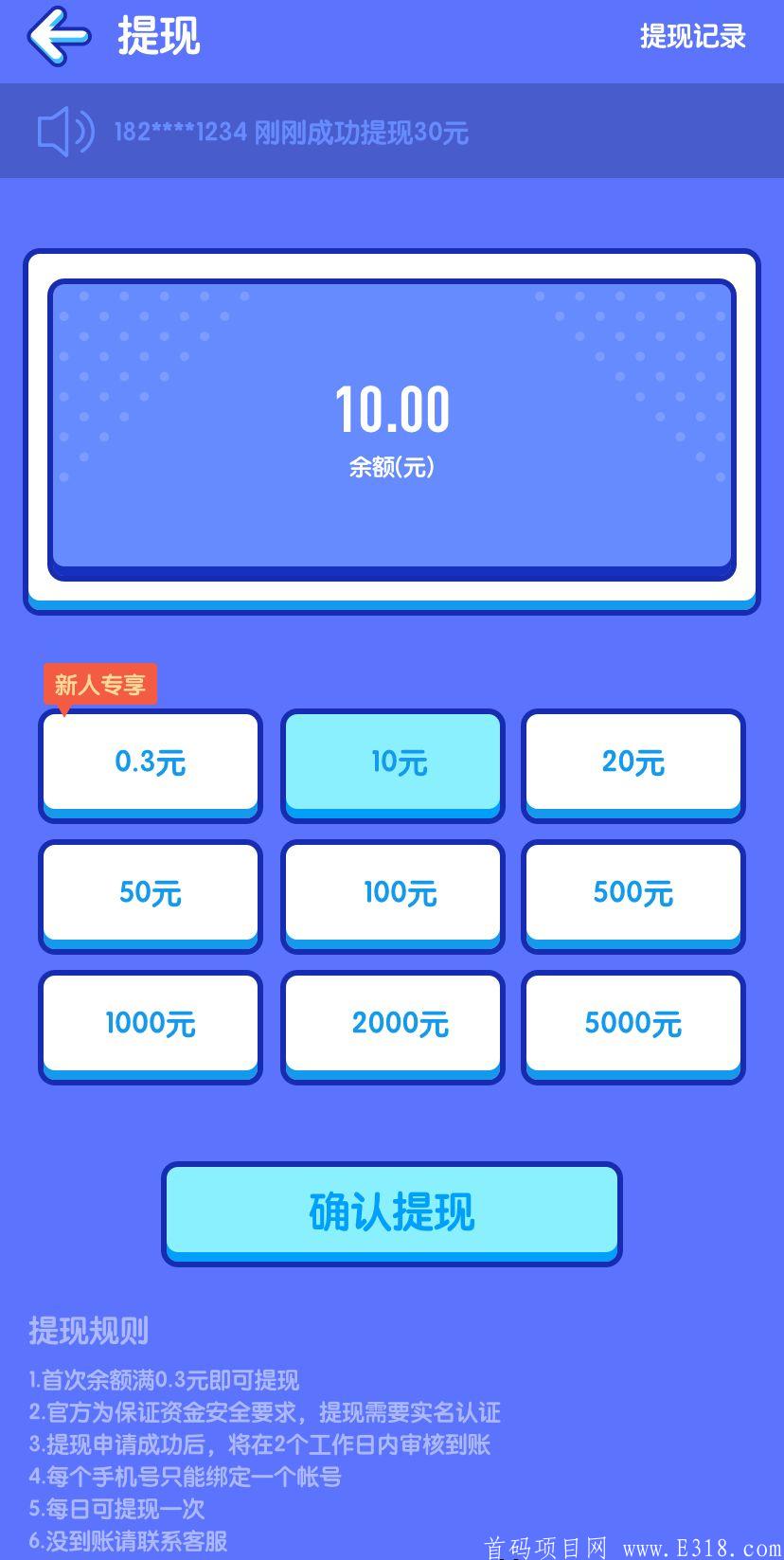Pick the 20元 amount option
The height and width of the screenshot is (1560, 784).
(633, 763)
